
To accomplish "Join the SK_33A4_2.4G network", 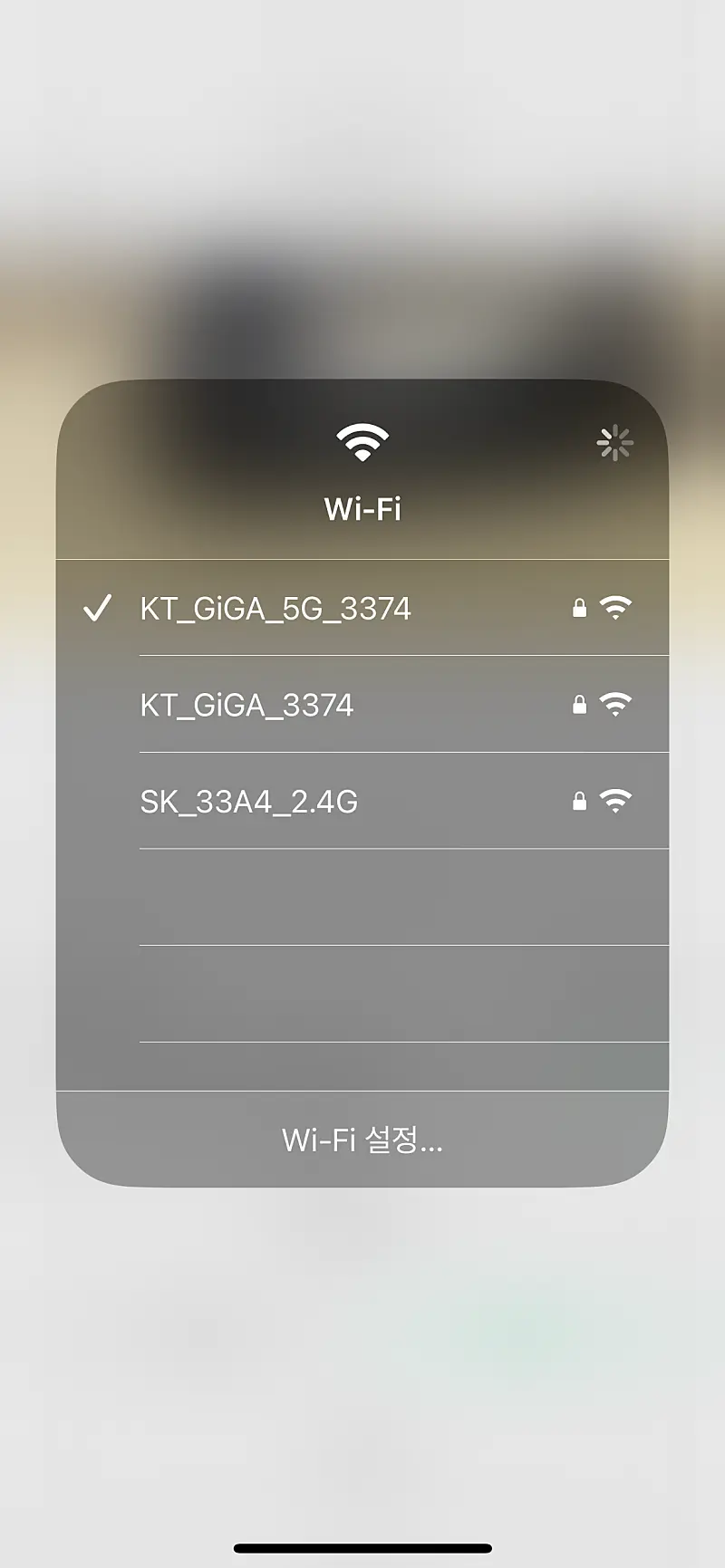I will click(x=249, y=802).
